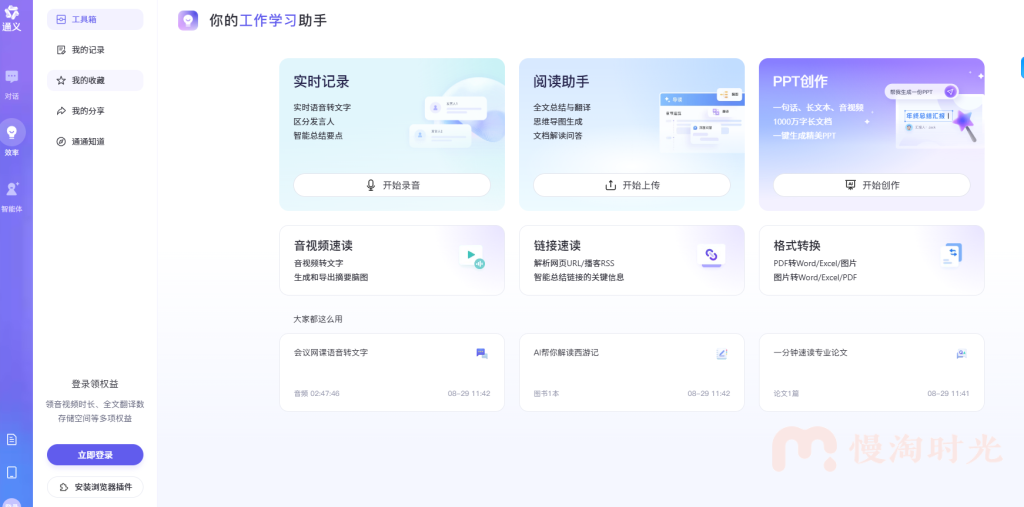Open 一分钟速读专业论文 example
The image size is (1024, 507).
tap(871, 372)
